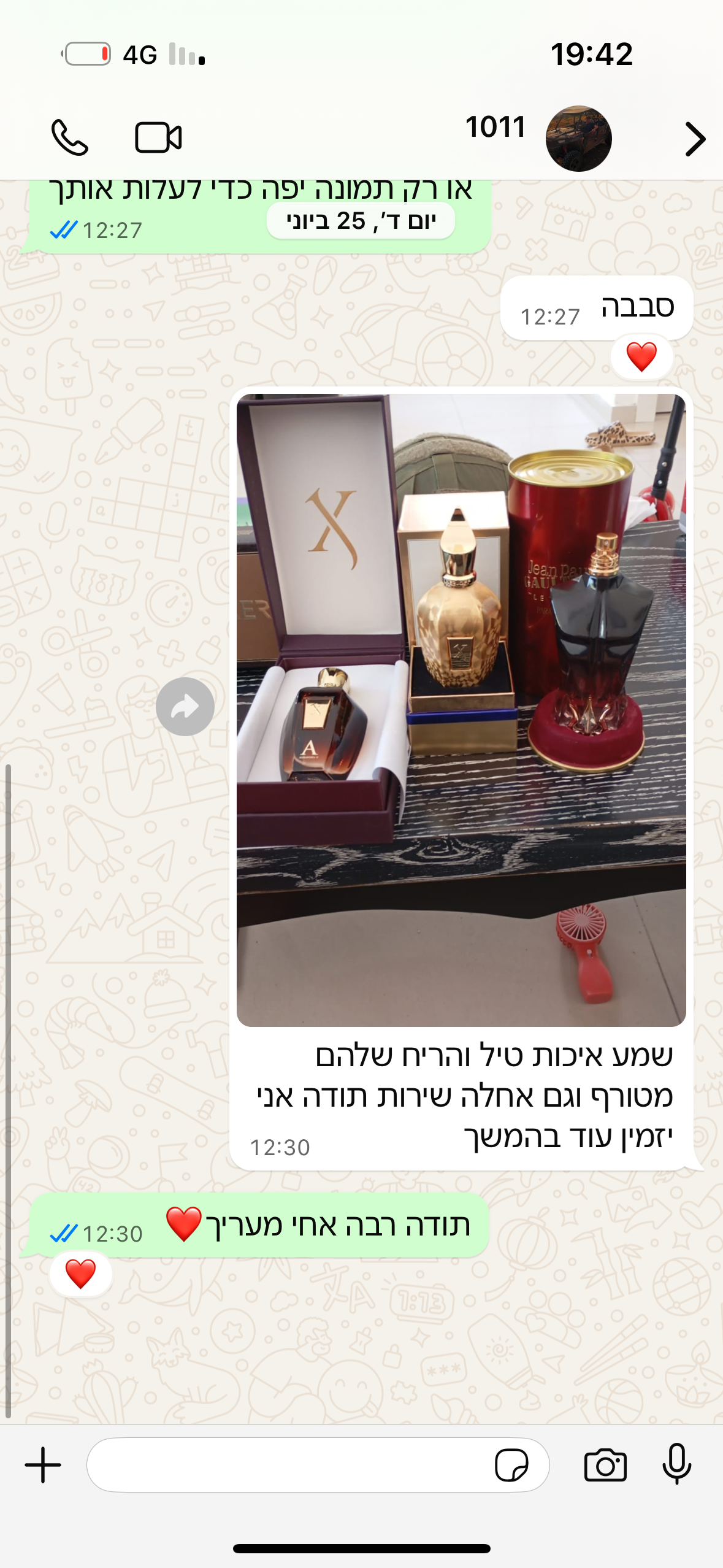Image resolution: width=723 pixels, height=1568 pixels.
Task: View heart reaction under תודה רבה אחי message
Action: (x=80, y=1274)
